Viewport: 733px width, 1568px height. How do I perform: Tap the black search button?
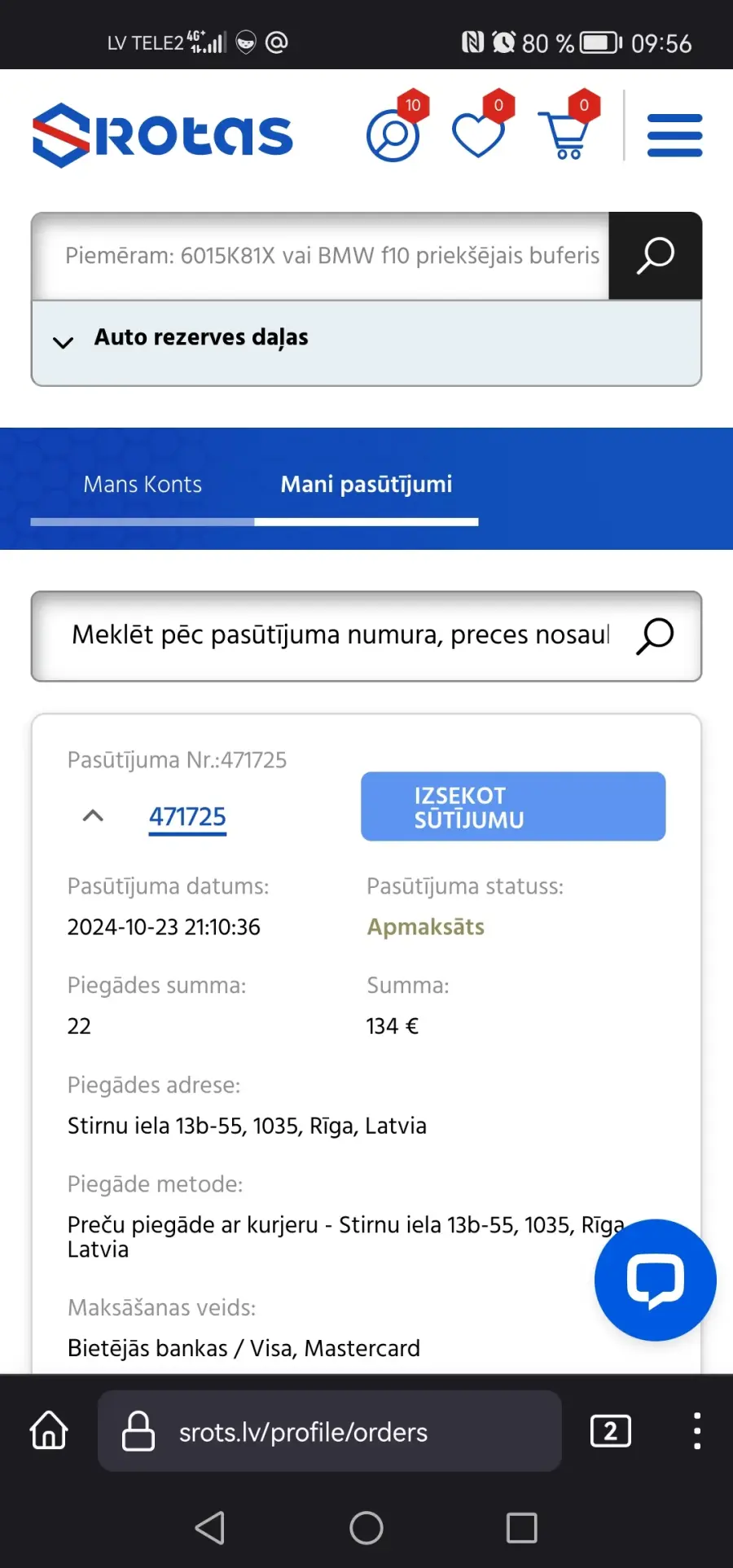(655, 256)
